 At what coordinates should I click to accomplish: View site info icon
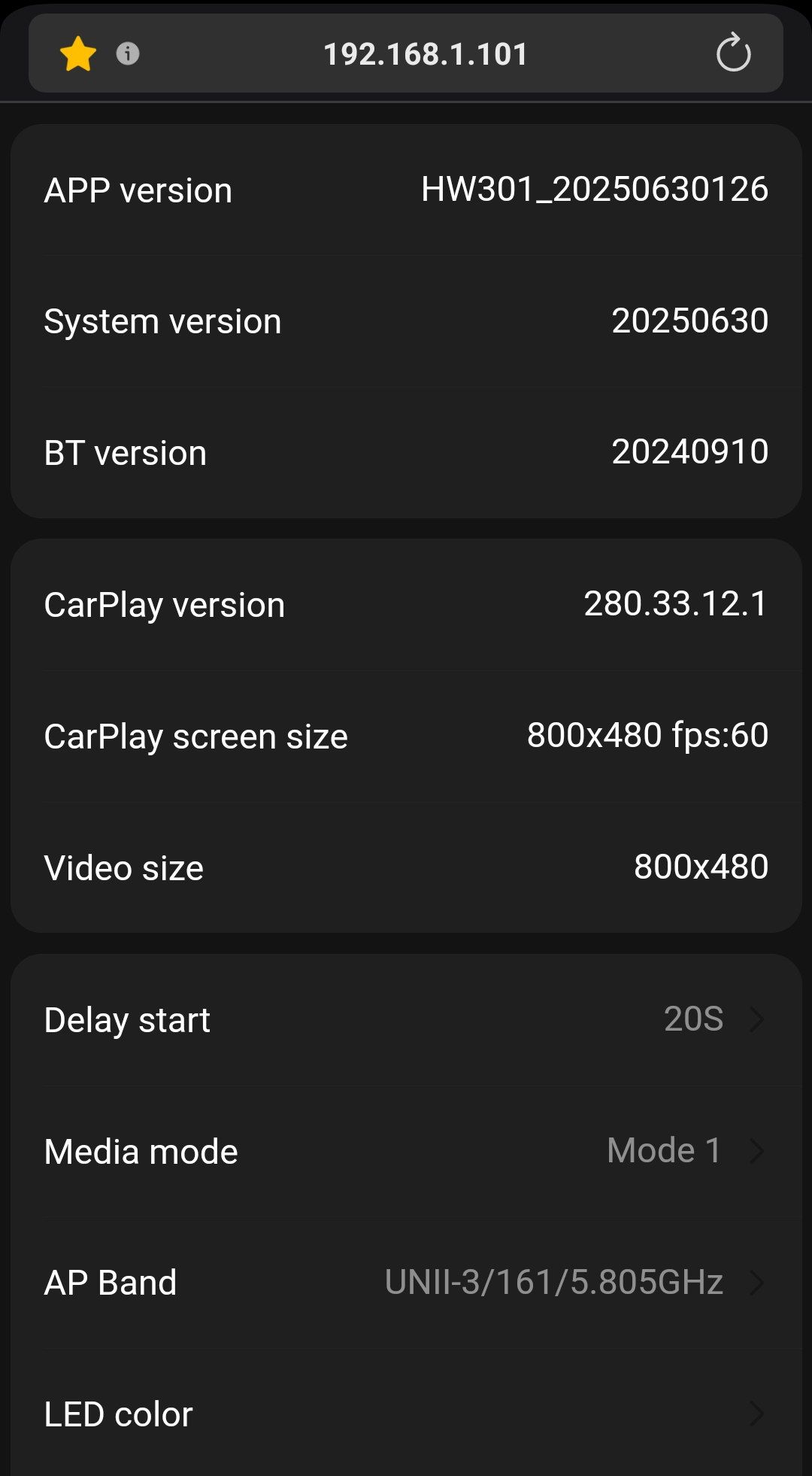(128, 54)
